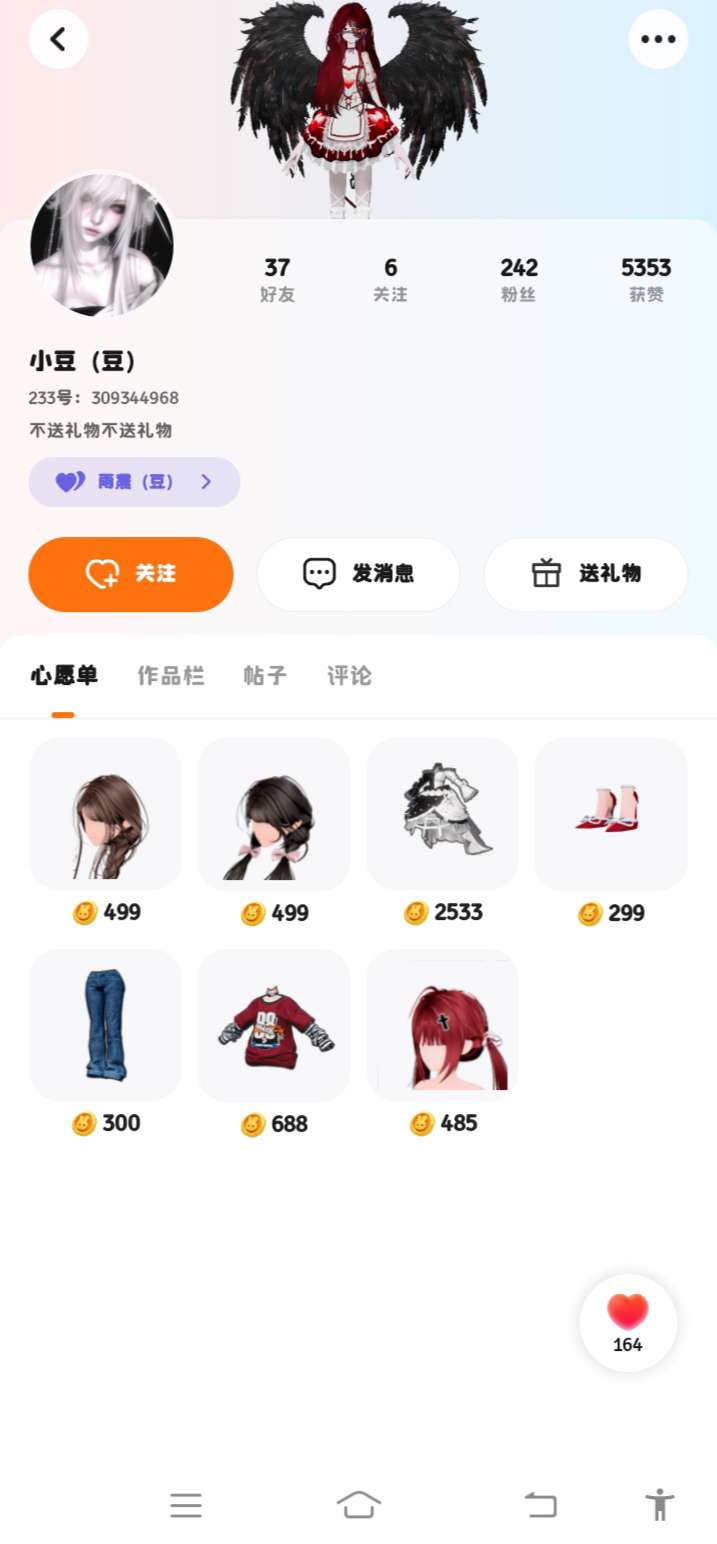Viewport: 717px width, 1544px height.
Task: Open the 2533-coin black and white dress item
Action: click(442, 813)
